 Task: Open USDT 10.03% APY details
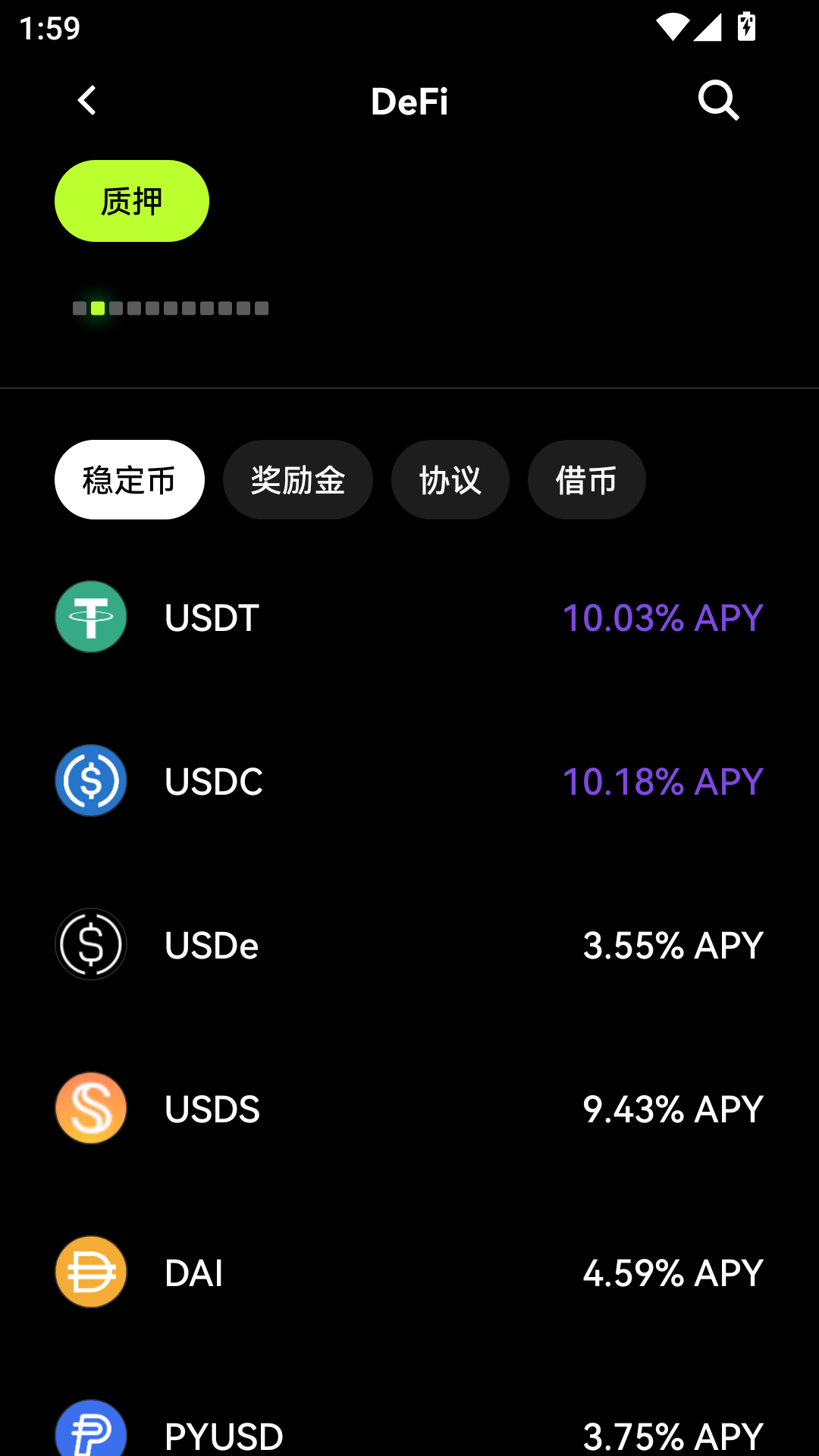coord(662,617)
